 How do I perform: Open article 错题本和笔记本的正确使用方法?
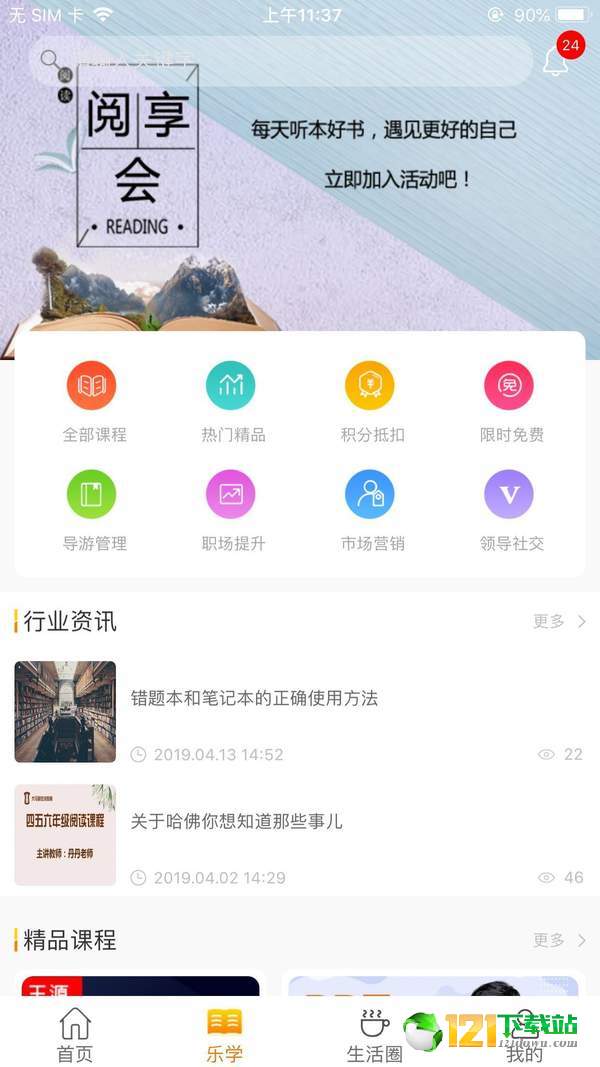click(x=254, y=699)
